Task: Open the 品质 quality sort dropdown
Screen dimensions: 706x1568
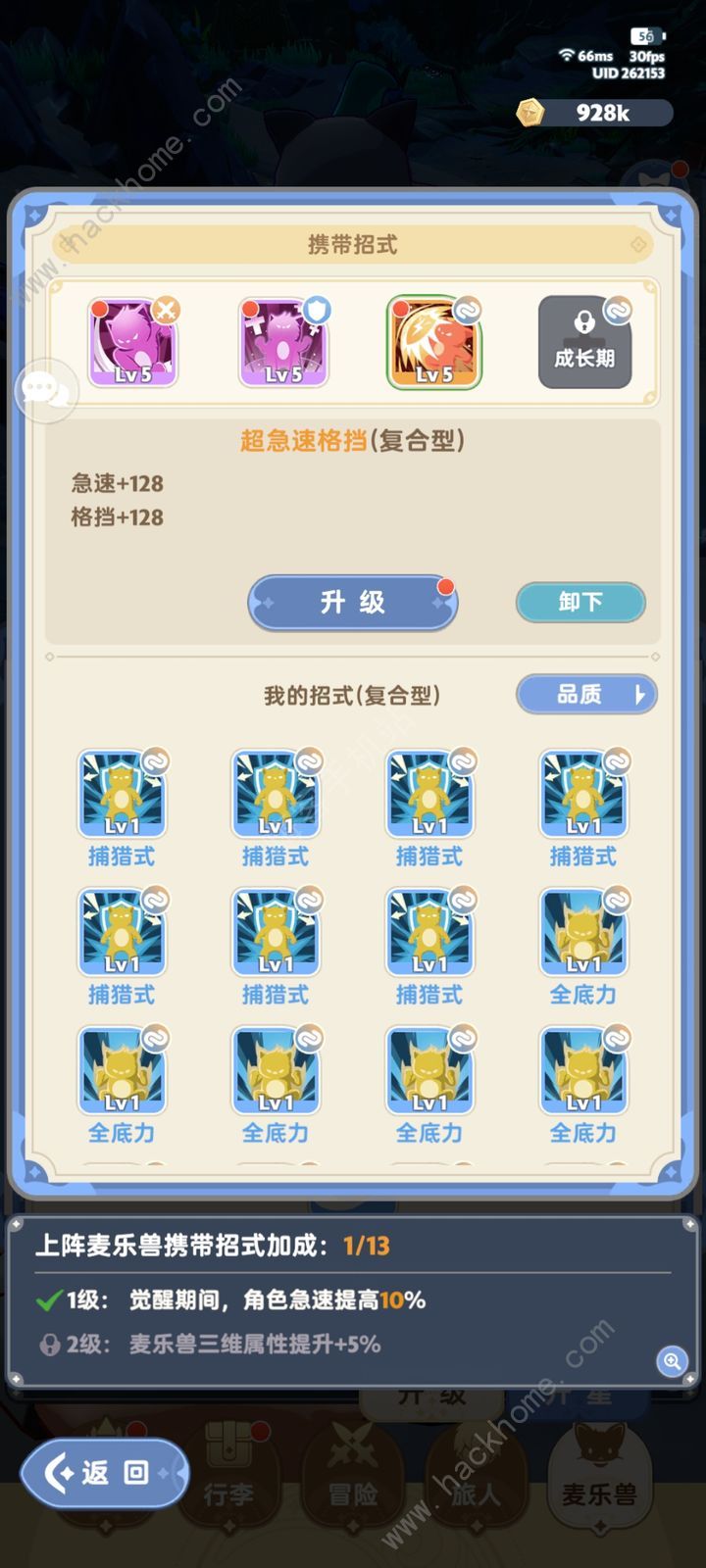Action: 585,695
